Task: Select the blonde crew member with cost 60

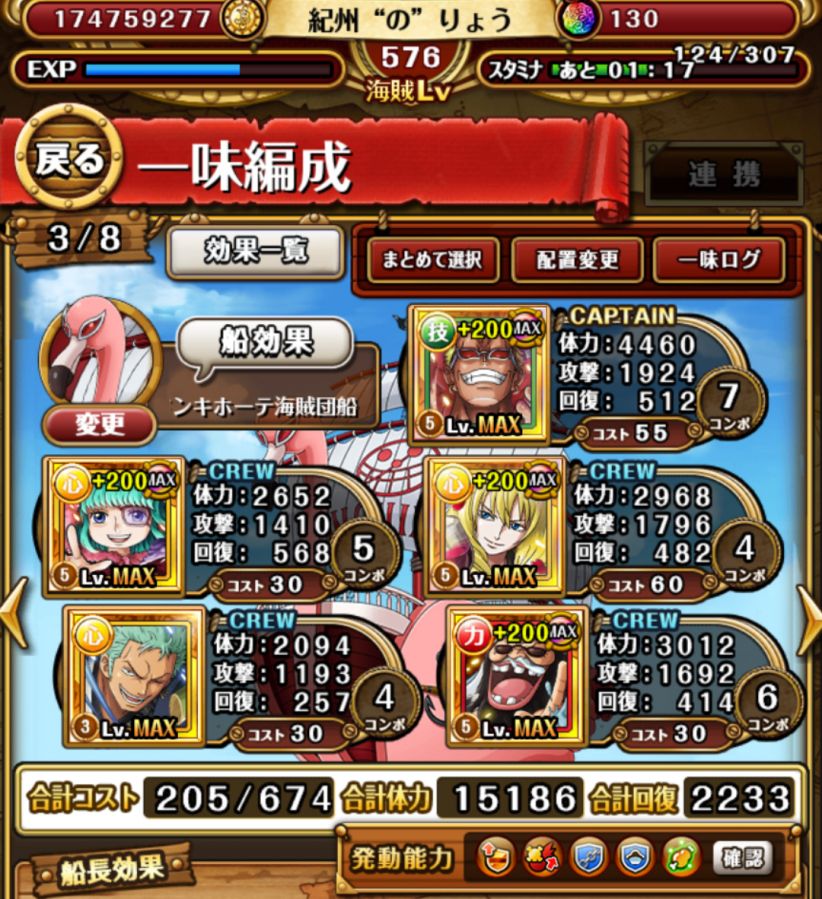Action: [495, 526]
